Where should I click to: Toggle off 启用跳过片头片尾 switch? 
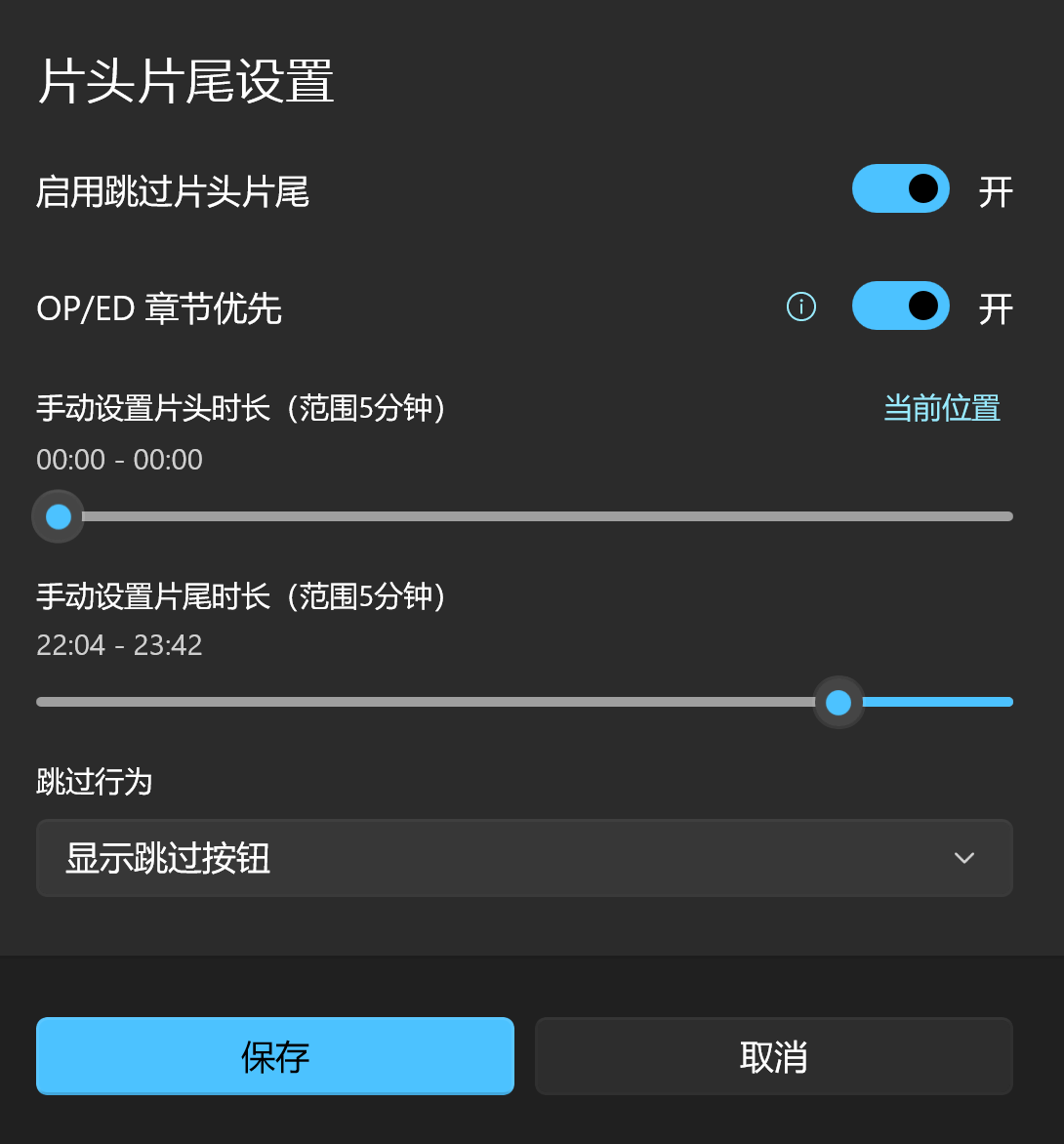(900, 189)
